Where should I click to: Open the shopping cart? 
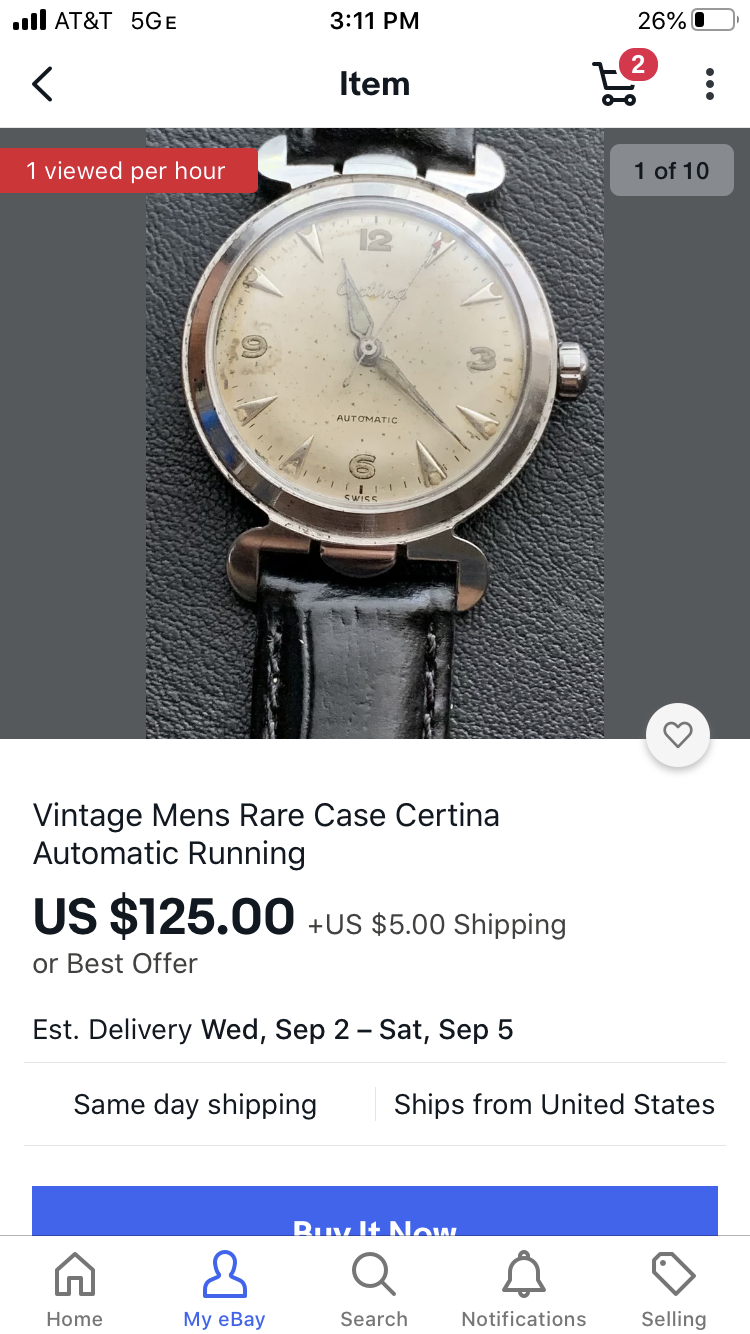[616, 83]
